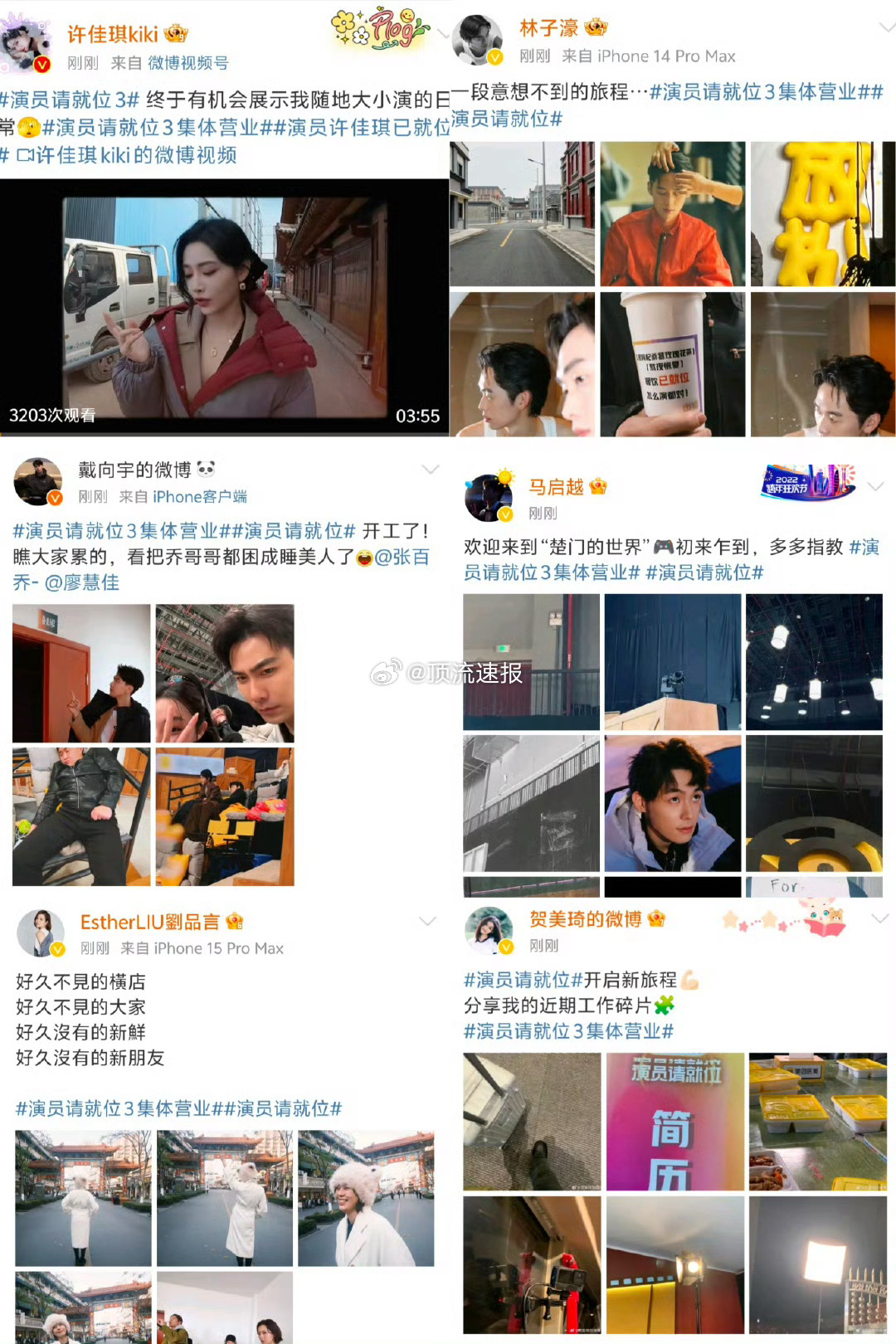This screenshot has width=896, height=1344.
Task: Open 马启越's center portrait photo thumbnail
Action: tap(672, 801)
